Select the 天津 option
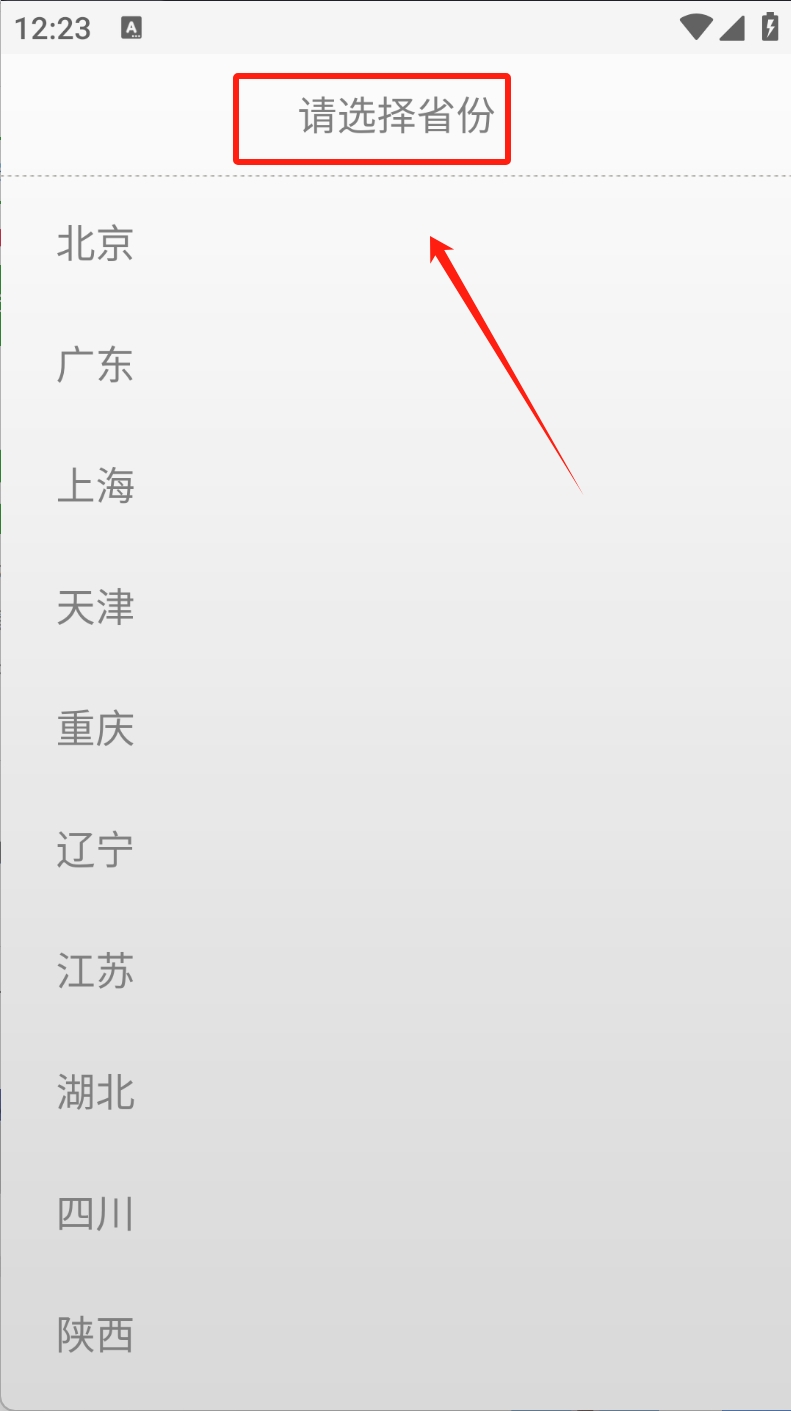 95,607
